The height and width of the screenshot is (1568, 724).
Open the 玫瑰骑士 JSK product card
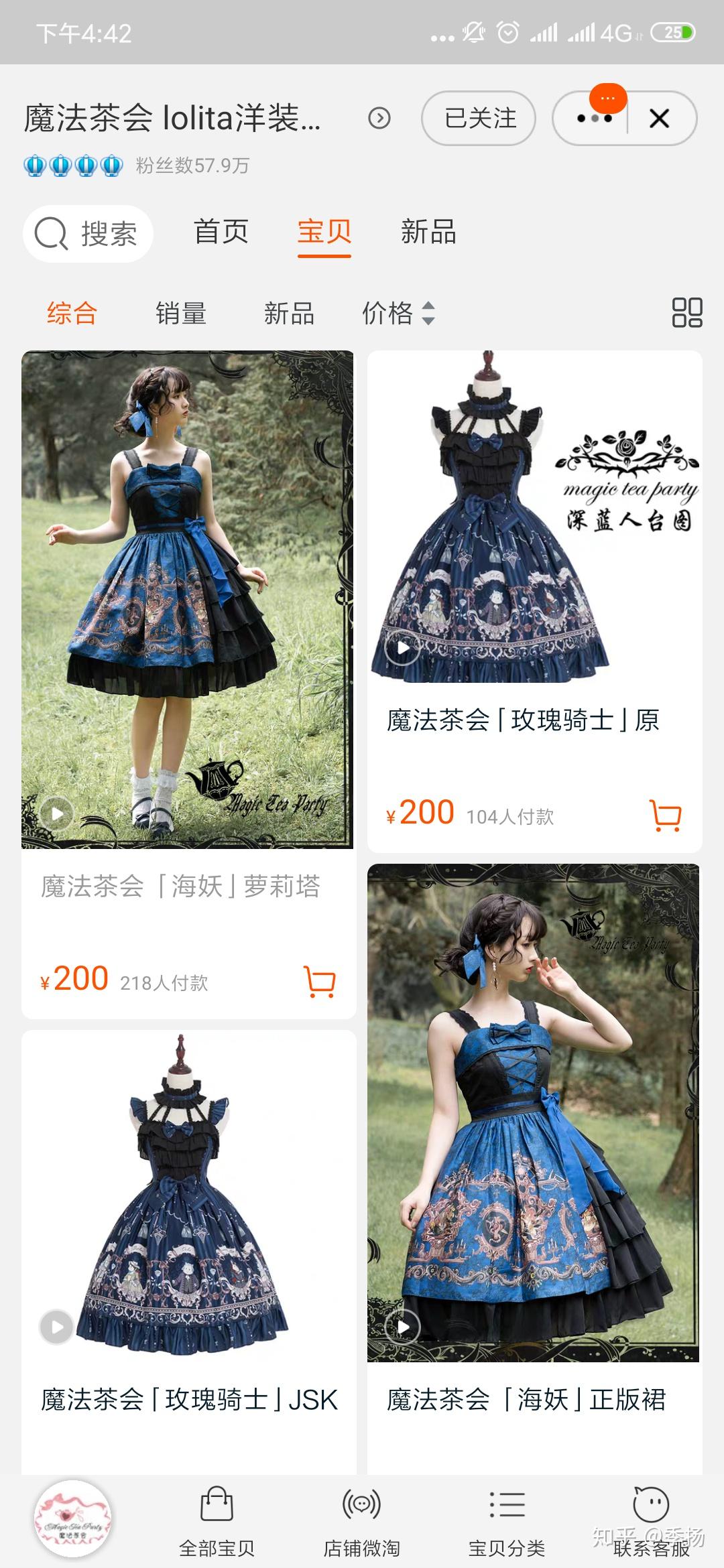(x=188, y=1252)
